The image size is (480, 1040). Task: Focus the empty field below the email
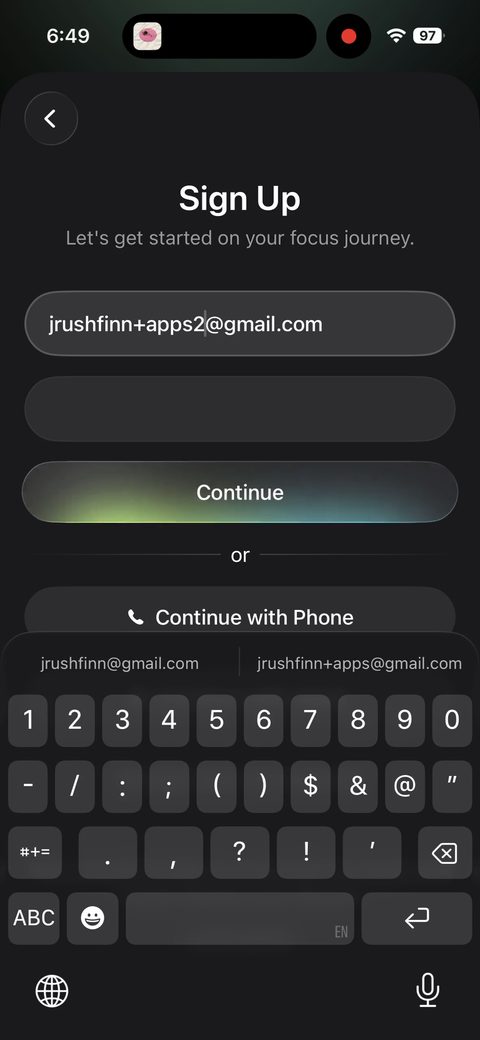(x=240, y=409)
